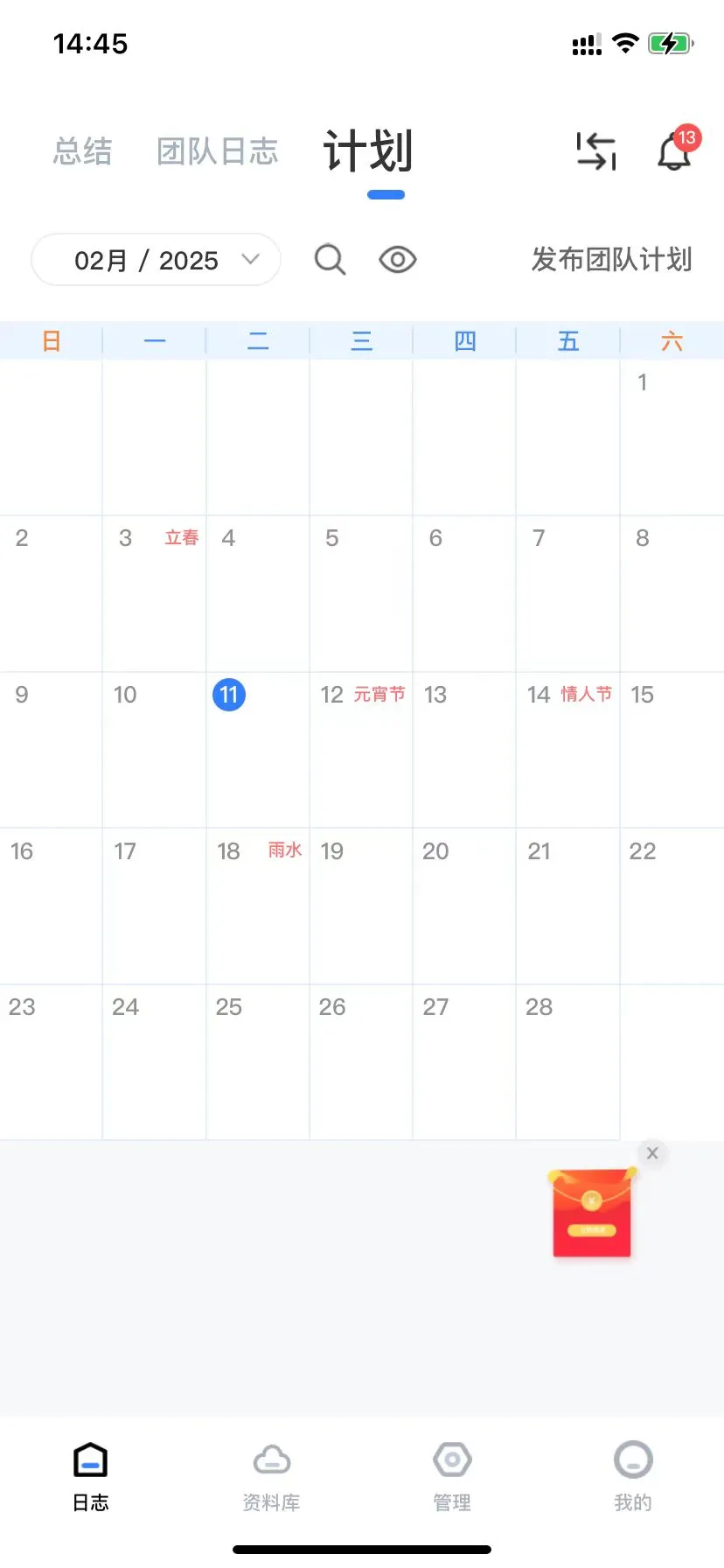Select February 14 情人节
Viewport: 724px width, 1568px height.
click(567, 748)
